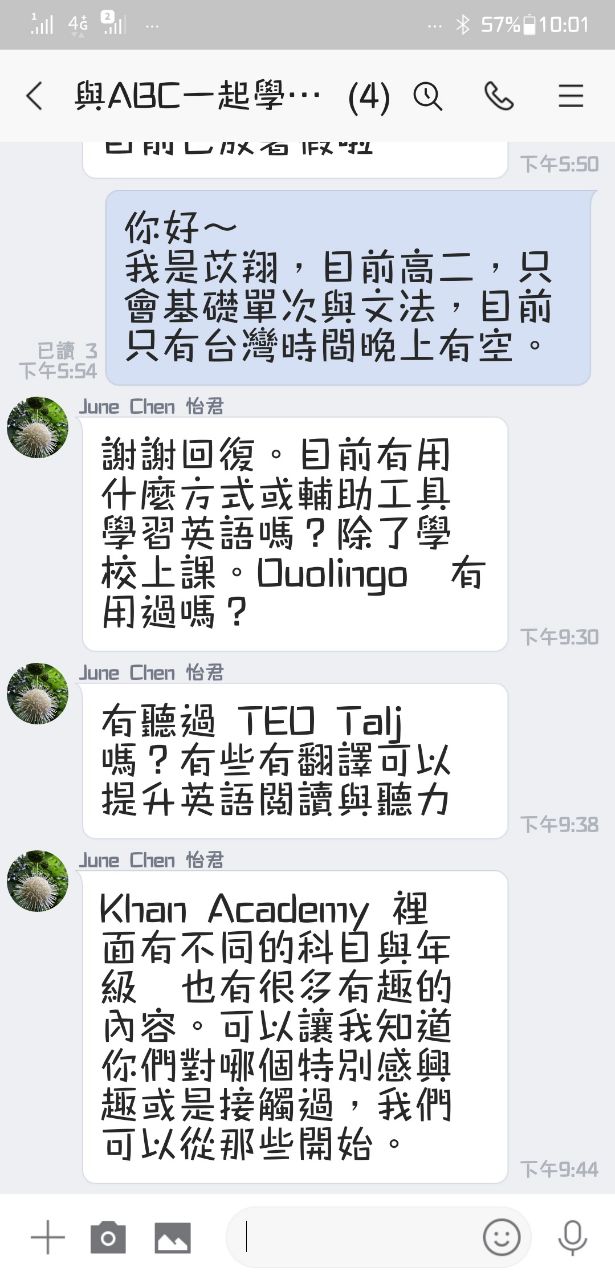
Task: Record a voice message with microphone
Action: tap(572, 1238)
